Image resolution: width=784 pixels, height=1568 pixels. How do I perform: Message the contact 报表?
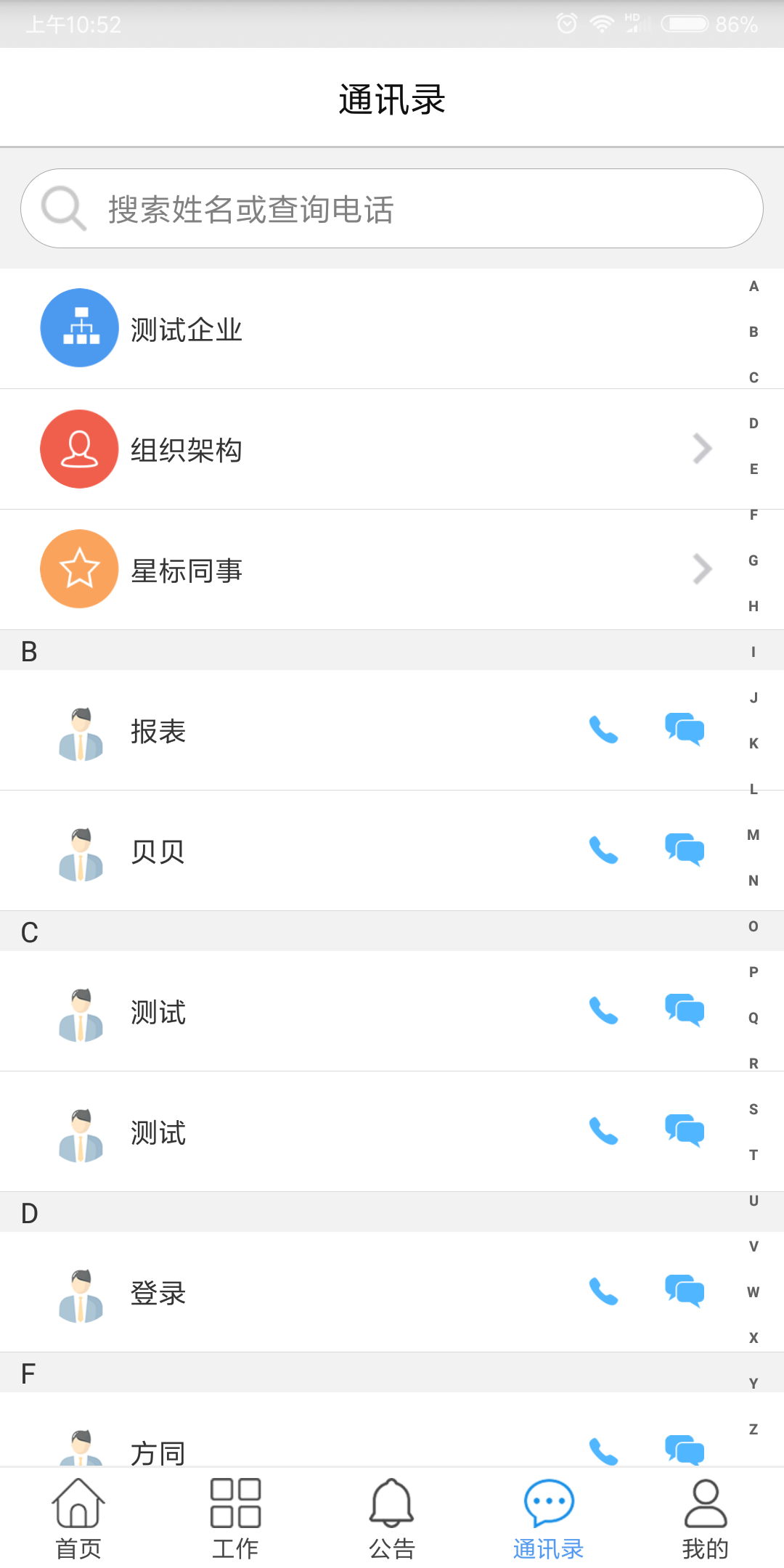685,730
